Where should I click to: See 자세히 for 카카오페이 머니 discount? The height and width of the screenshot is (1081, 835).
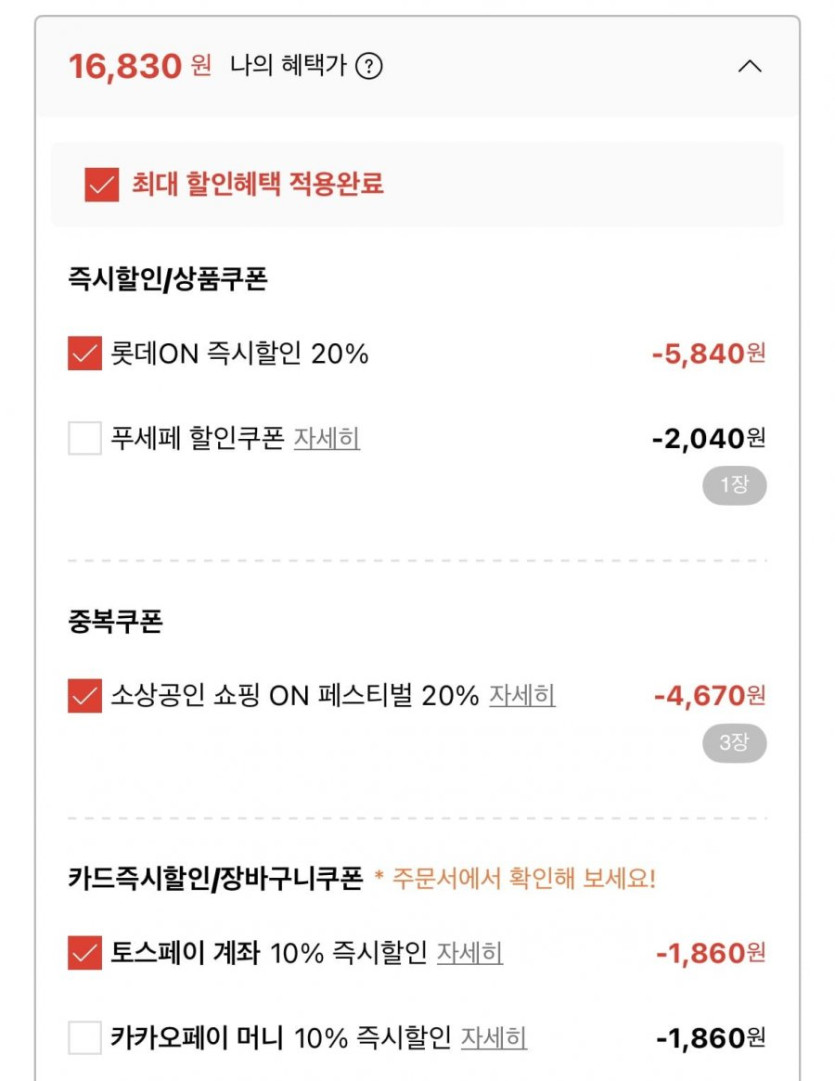tap(494, 1038)
